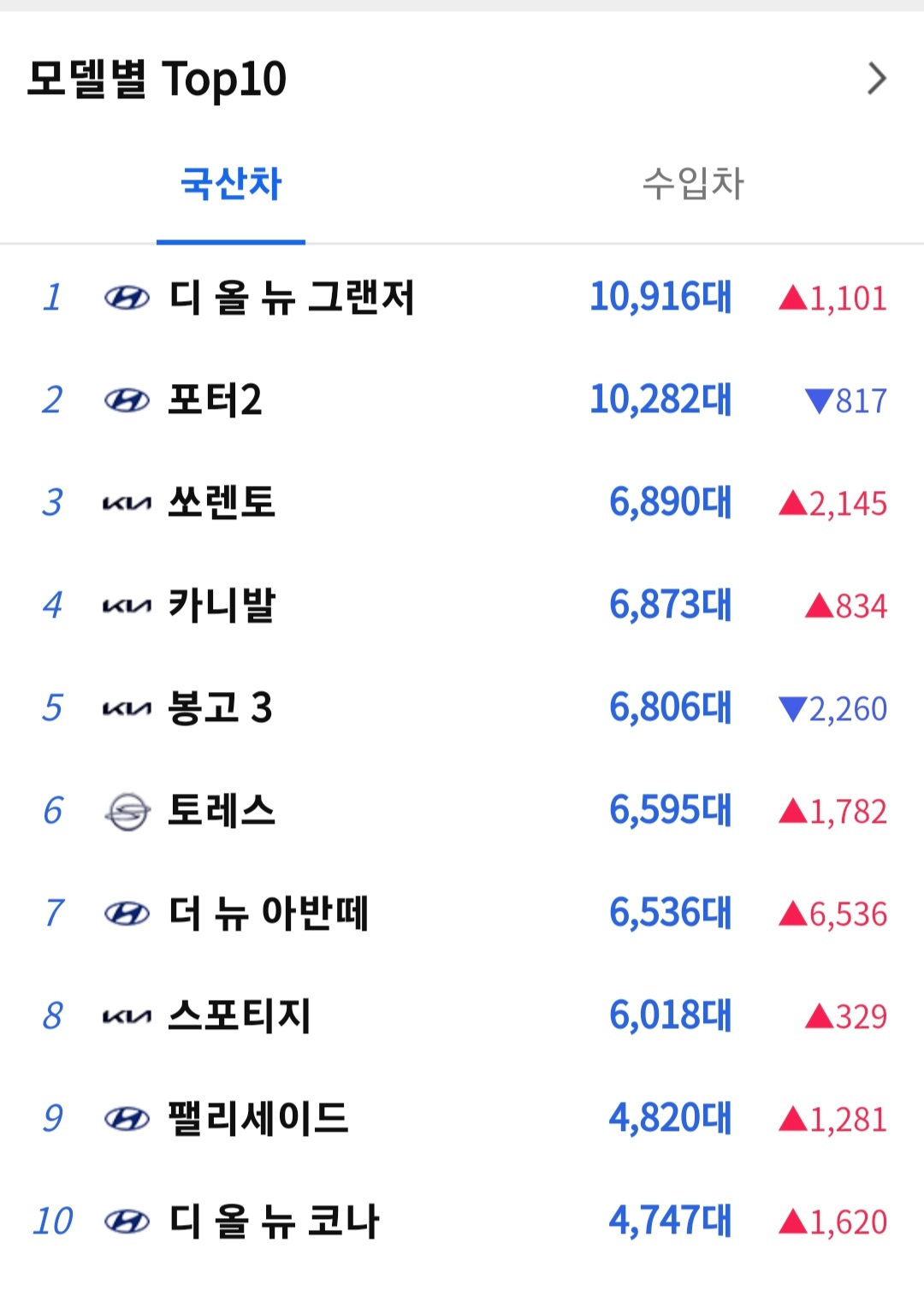Screen dimensions: 924x1290
Task: Expand 모델별 Top10 with the right chevron
Action: point(876,80)
